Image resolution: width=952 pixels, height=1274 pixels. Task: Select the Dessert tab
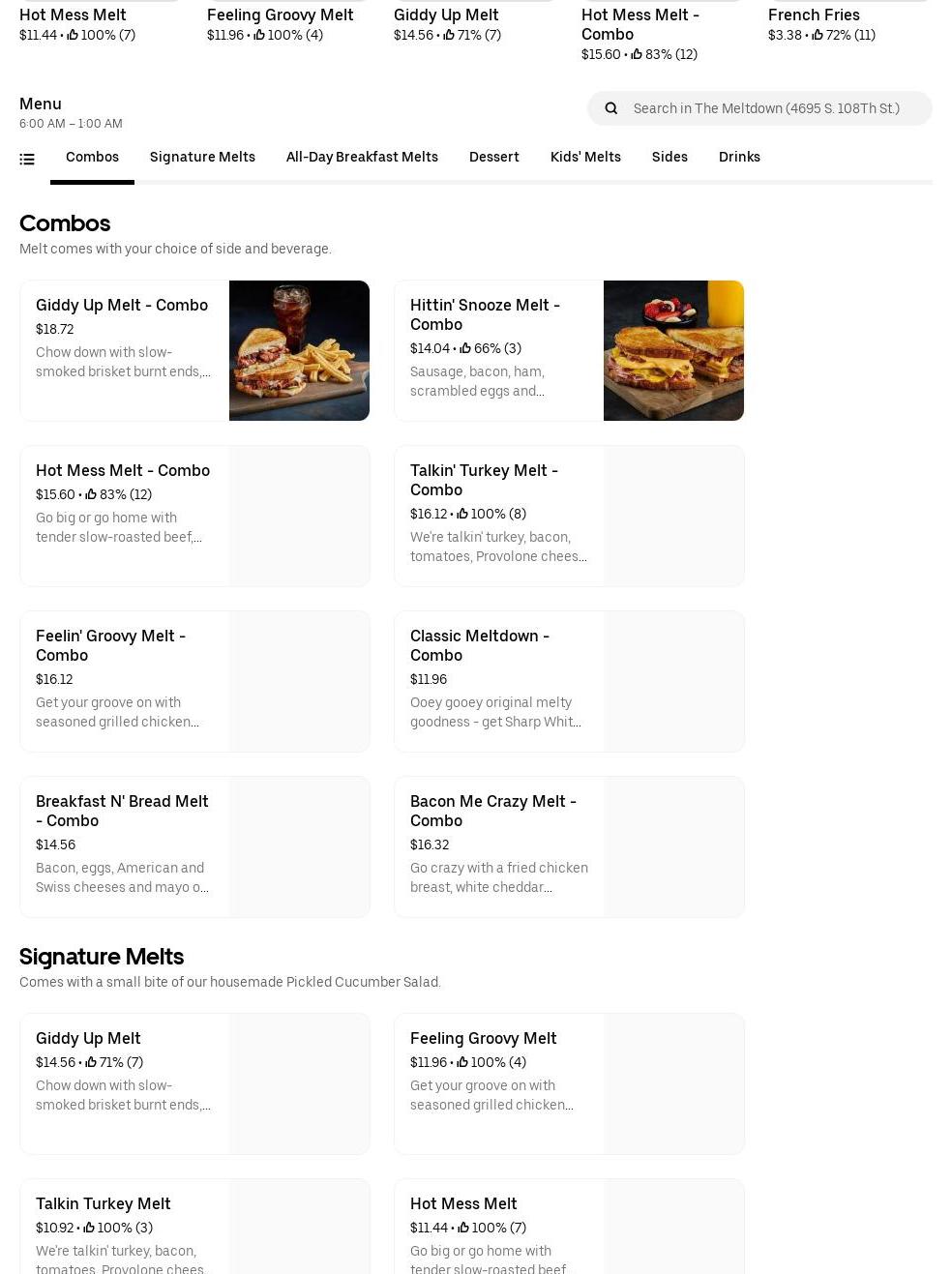point(493,157)
